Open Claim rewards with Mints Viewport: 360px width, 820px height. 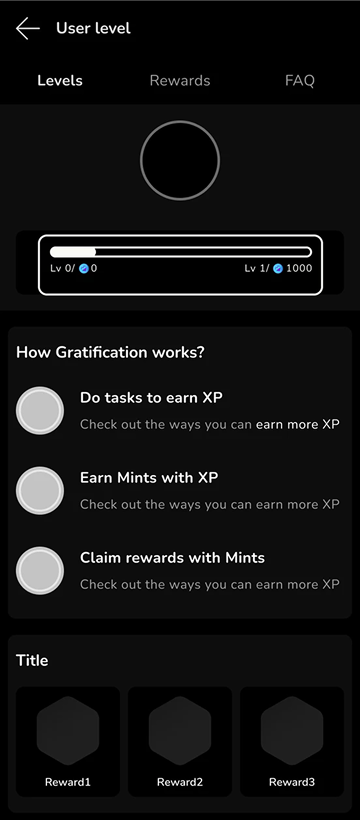click(x=178, y=571)
